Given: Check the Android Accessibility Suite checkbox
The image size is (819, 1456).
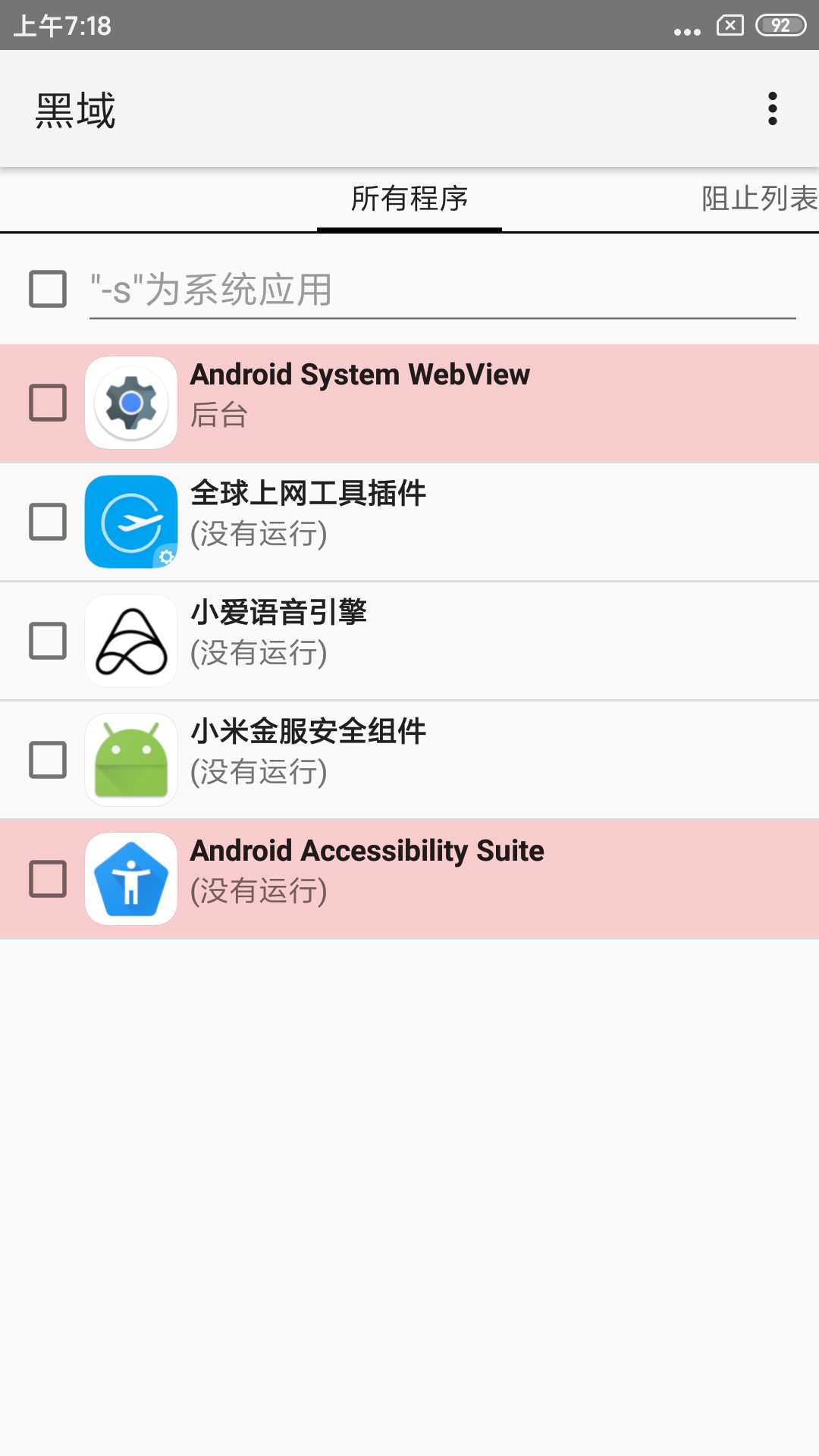Looking at the screenshot, I should coord(48,879).
